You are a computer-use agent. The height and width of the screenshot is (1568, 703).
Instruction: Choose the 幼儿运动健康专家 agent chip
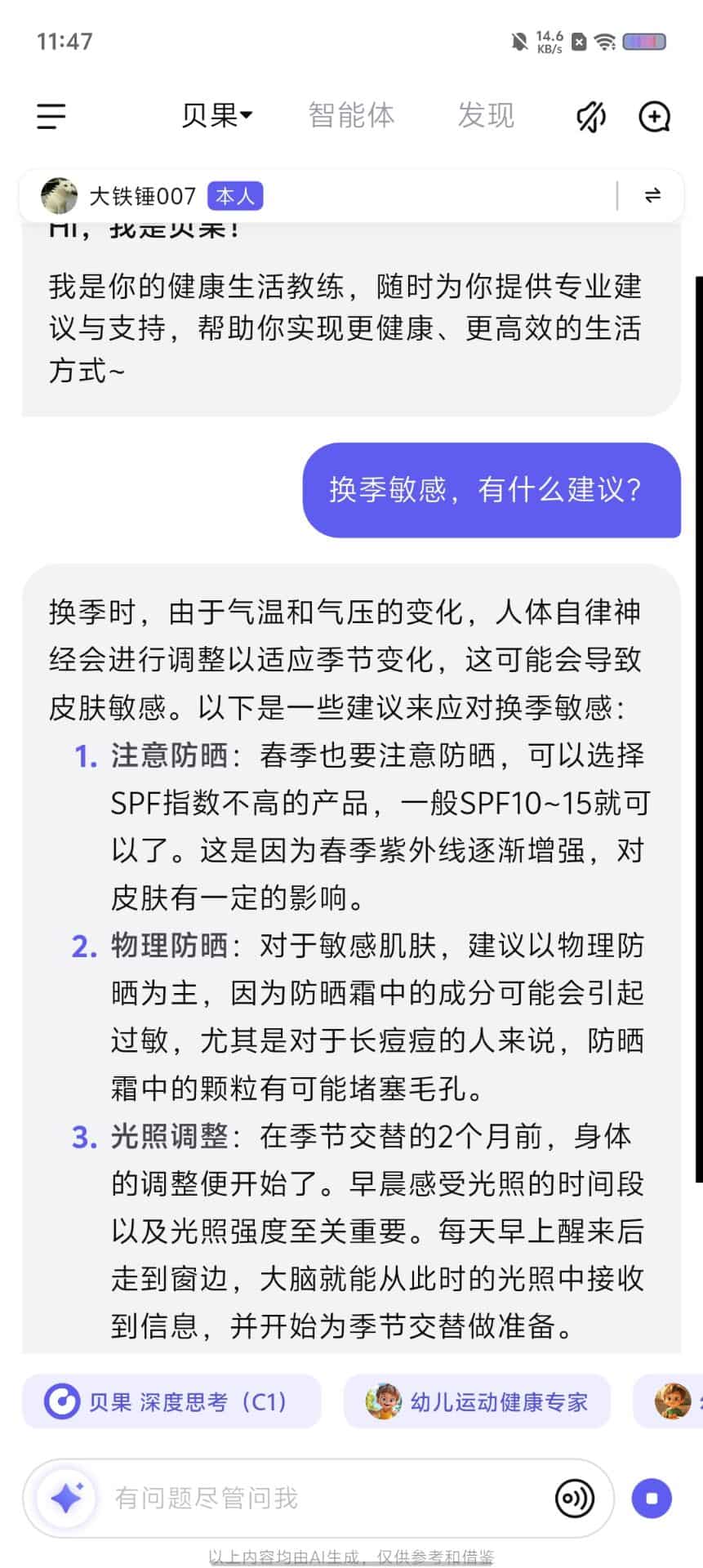tap(477, 1402)
